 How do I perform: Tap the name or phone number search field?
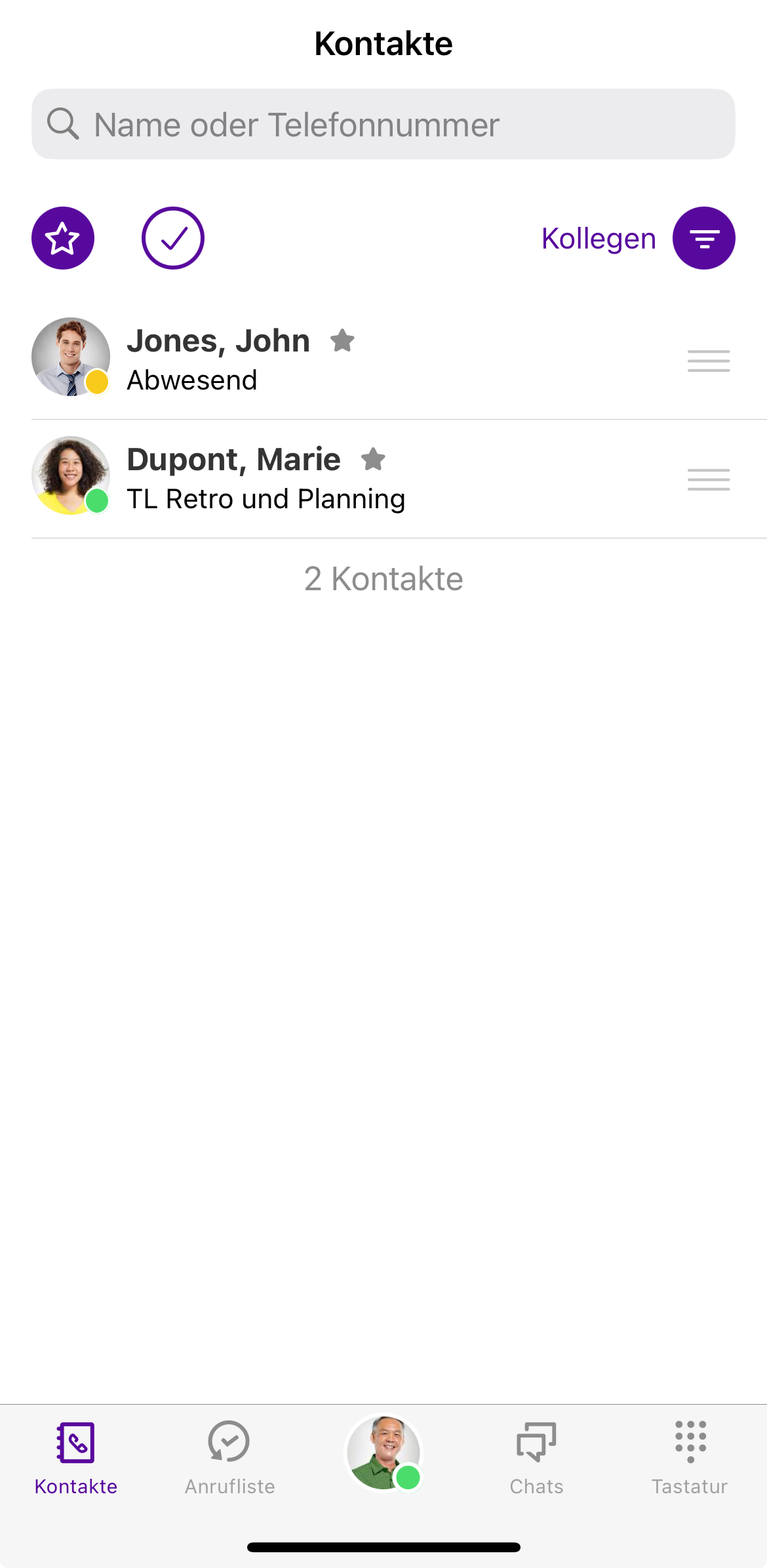(x=383, y=124)
